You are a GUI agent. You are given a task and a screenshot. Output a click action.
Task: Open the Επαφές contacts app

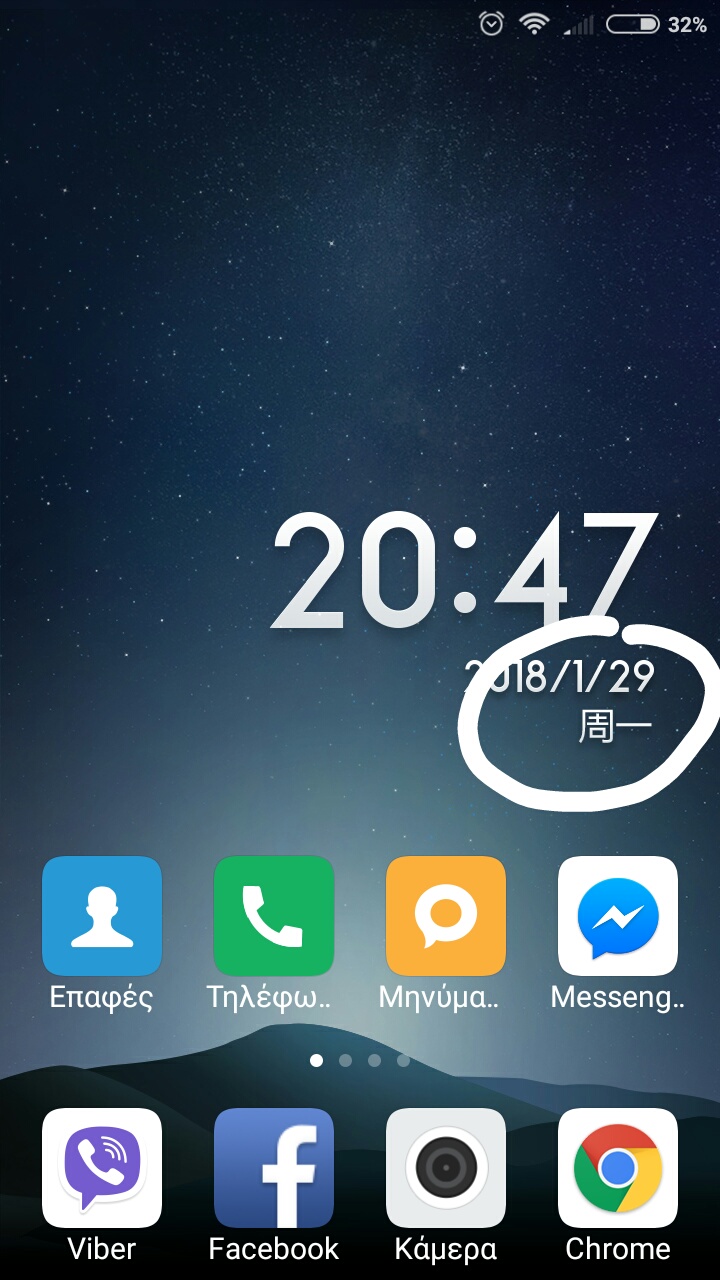pos(102,915)
